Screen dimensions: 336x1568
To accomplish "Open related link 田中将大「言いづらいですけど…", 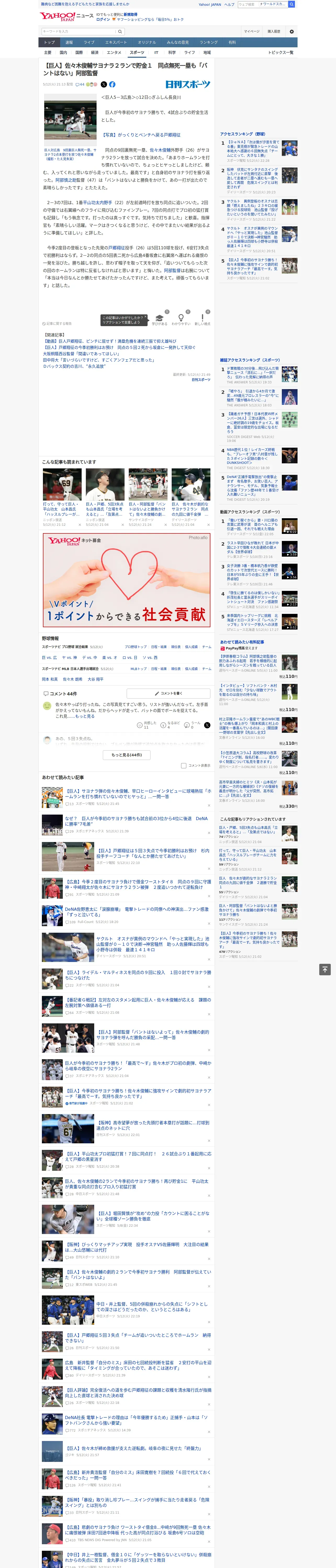I will (98, 360).
